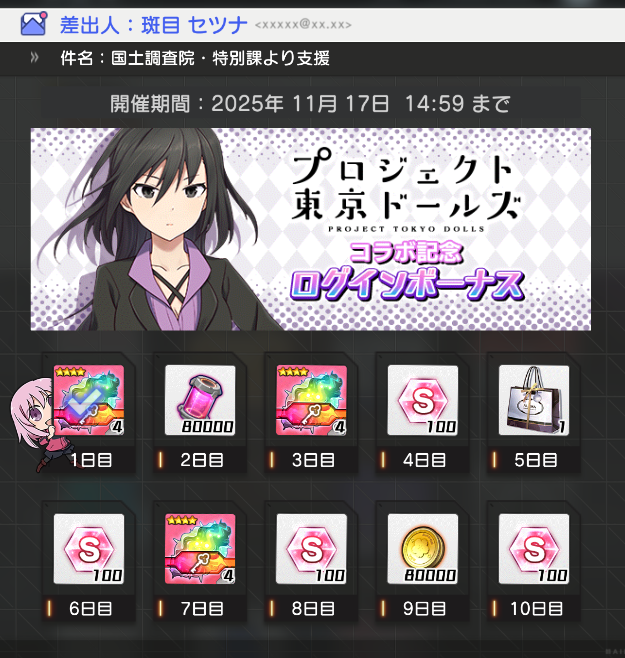The image size is (625, 658).
Task: View the day 6 S gem reward
Action: [x=89, y=549]
